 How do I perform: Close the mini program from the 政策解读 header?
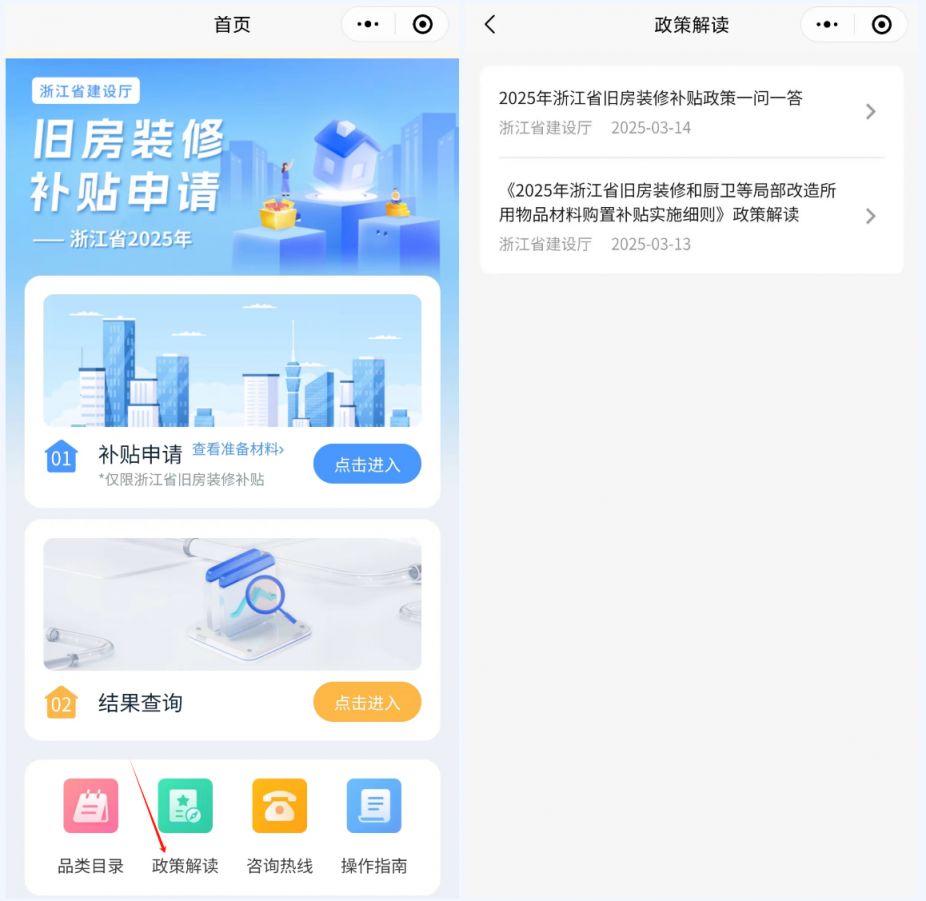coord(881,25)
